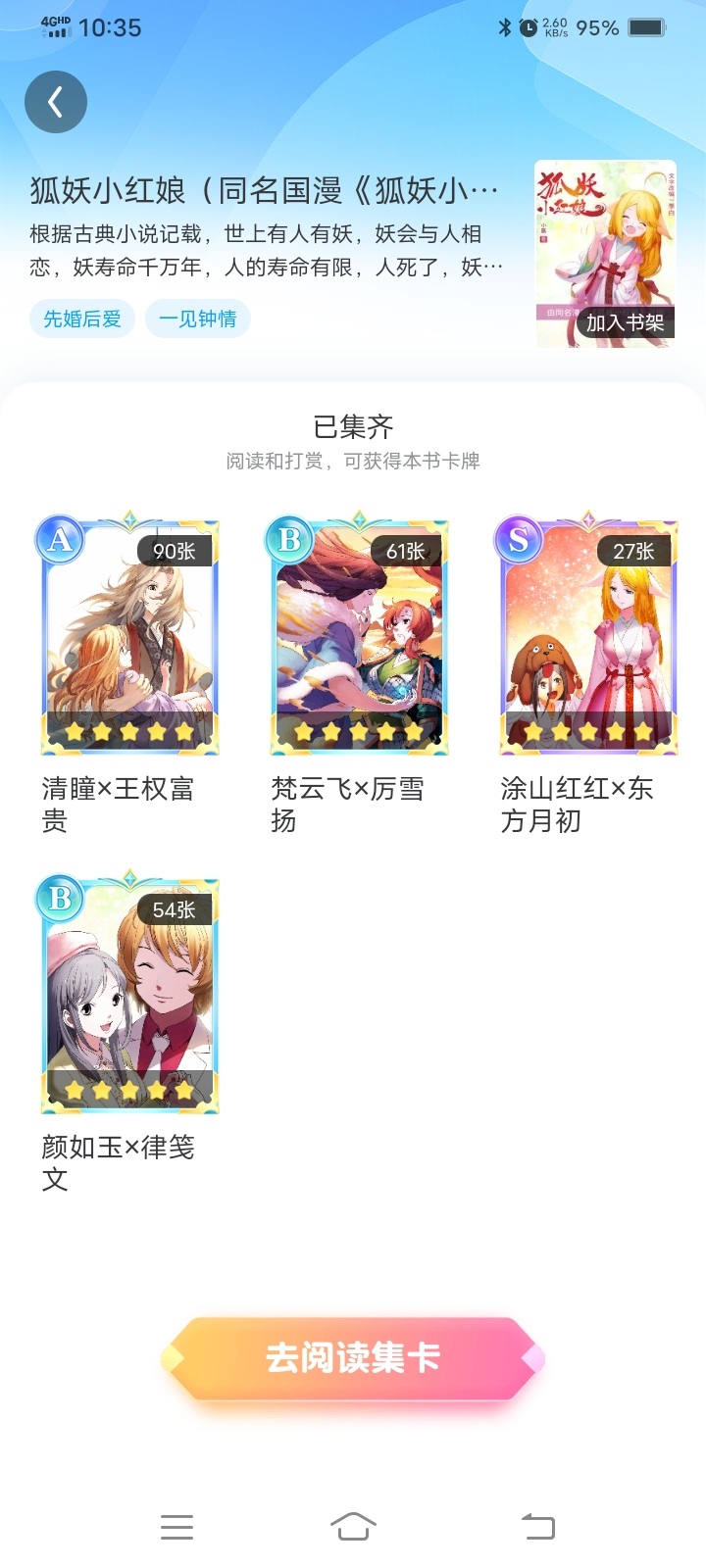Image resolution: width=706 pixels, height=1568 pixels.
Task: Go to the system home screen
Action: click(x=353, y=1526)
